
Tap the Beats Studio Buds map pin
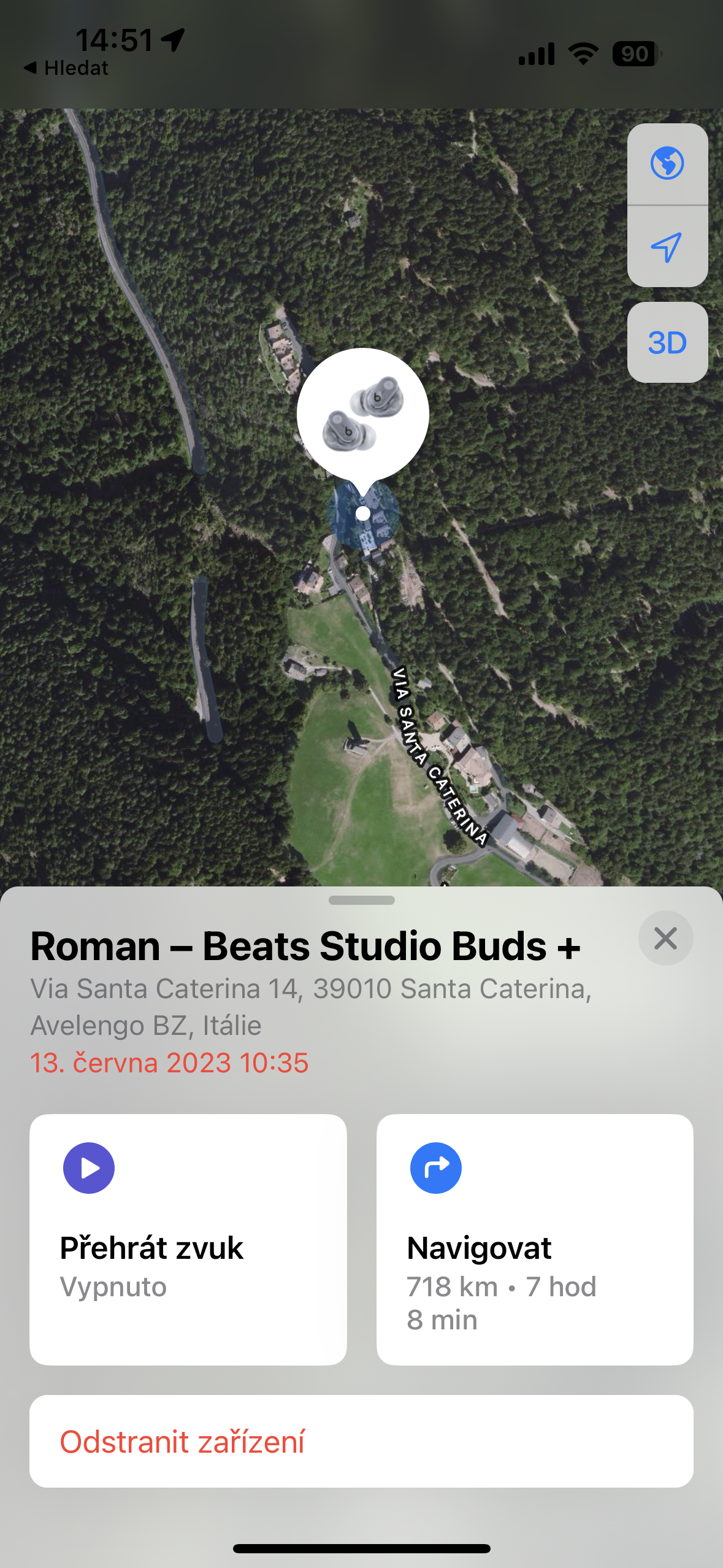click(x=363, y=414)
